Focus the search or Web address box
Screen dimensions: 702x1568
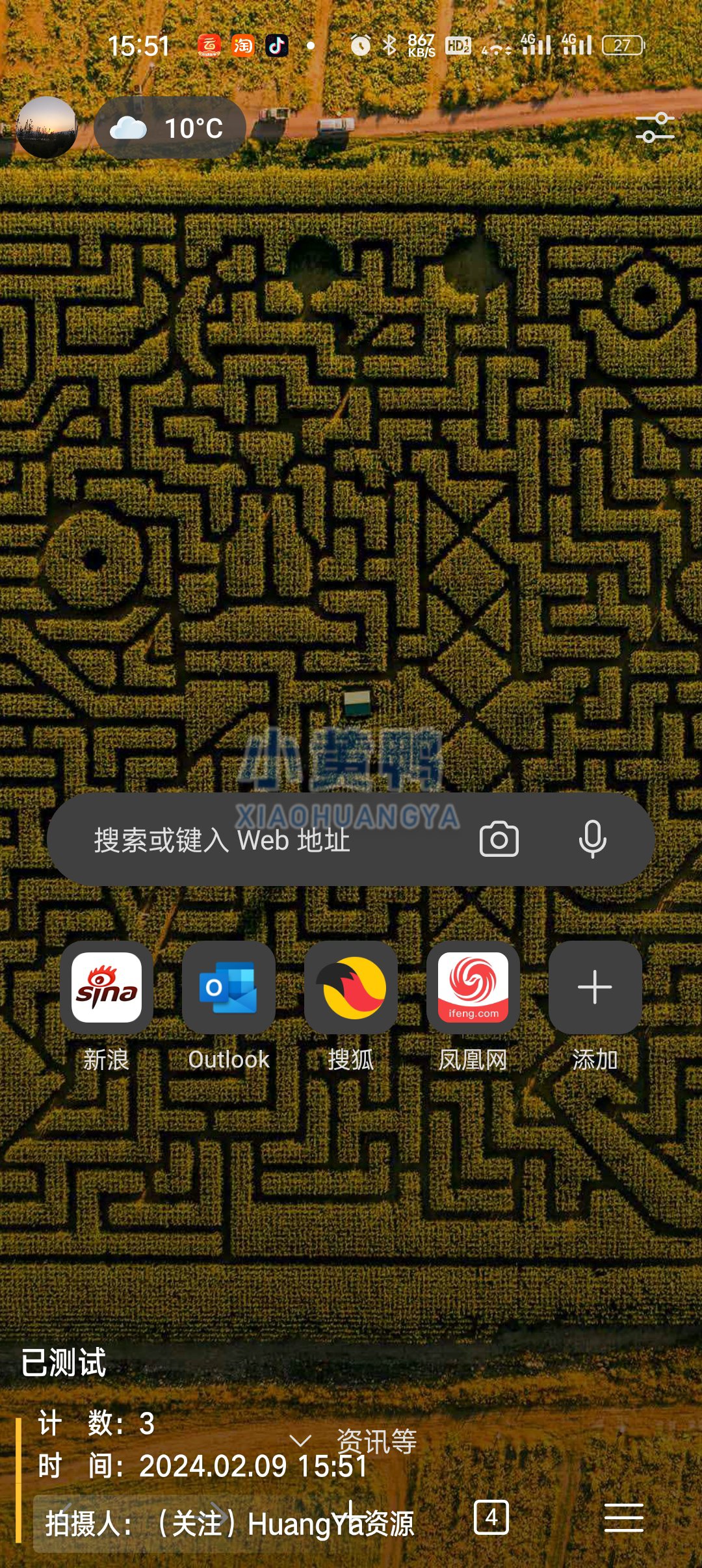(x=273, y=840)
